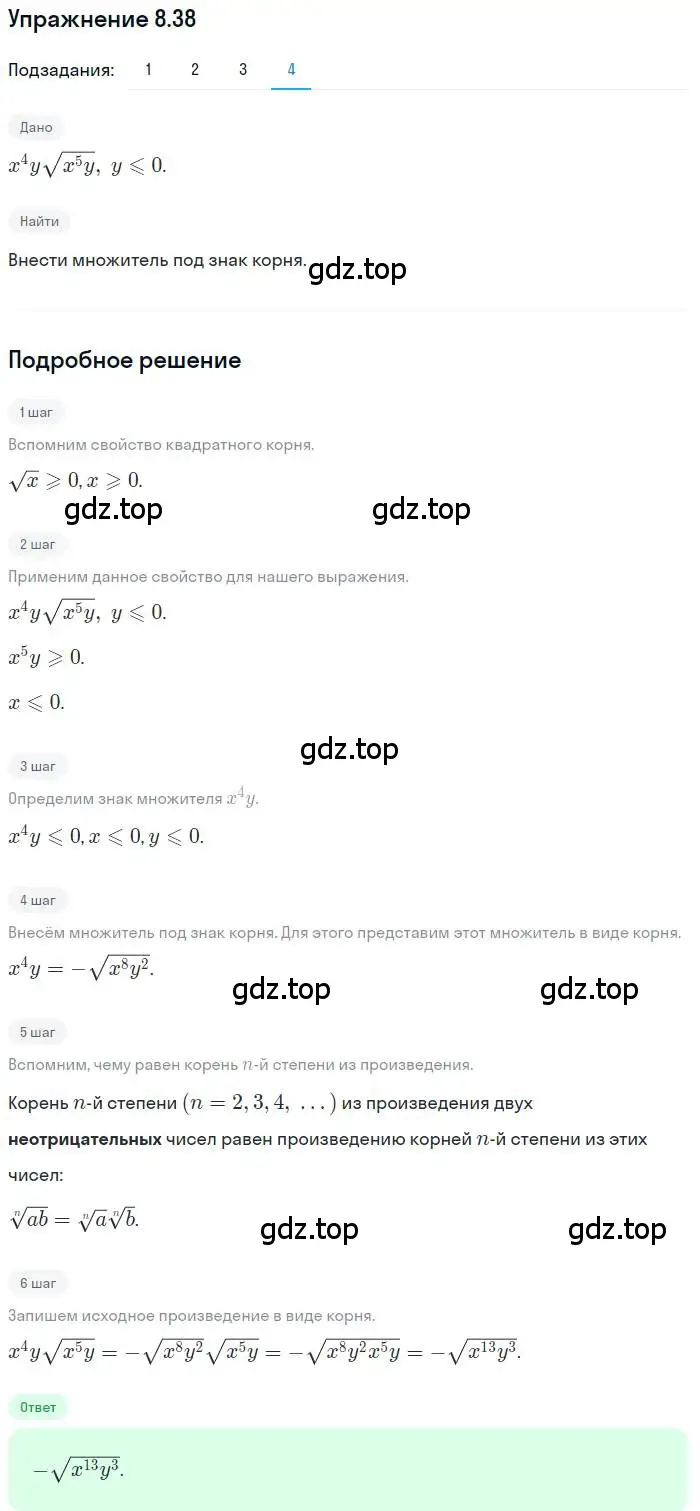This screenshot has height=1511, width=700.
Task: Open subtask 2 tab
Action: [195, 69]
